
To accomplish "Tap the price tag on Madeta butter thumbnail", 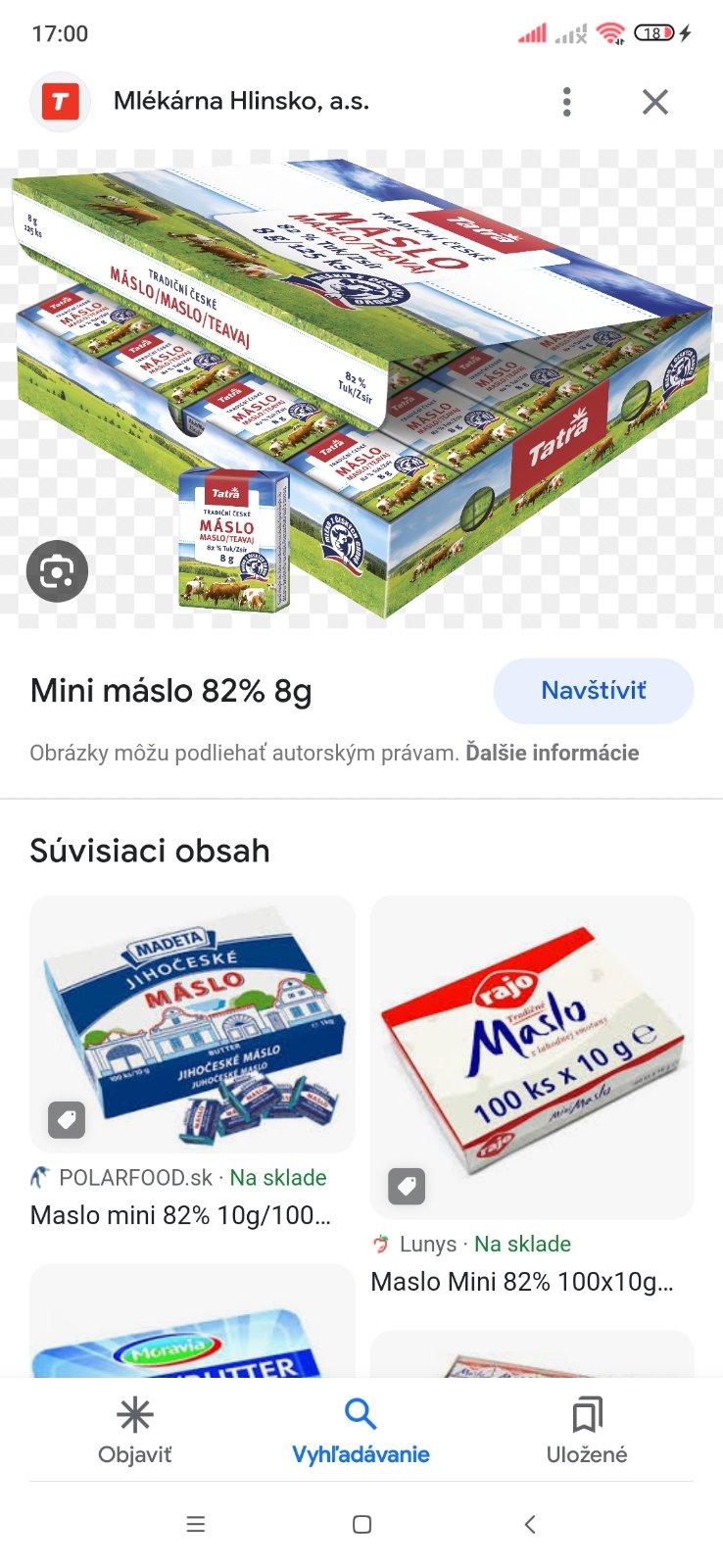I will click(x=66, y=1120).
